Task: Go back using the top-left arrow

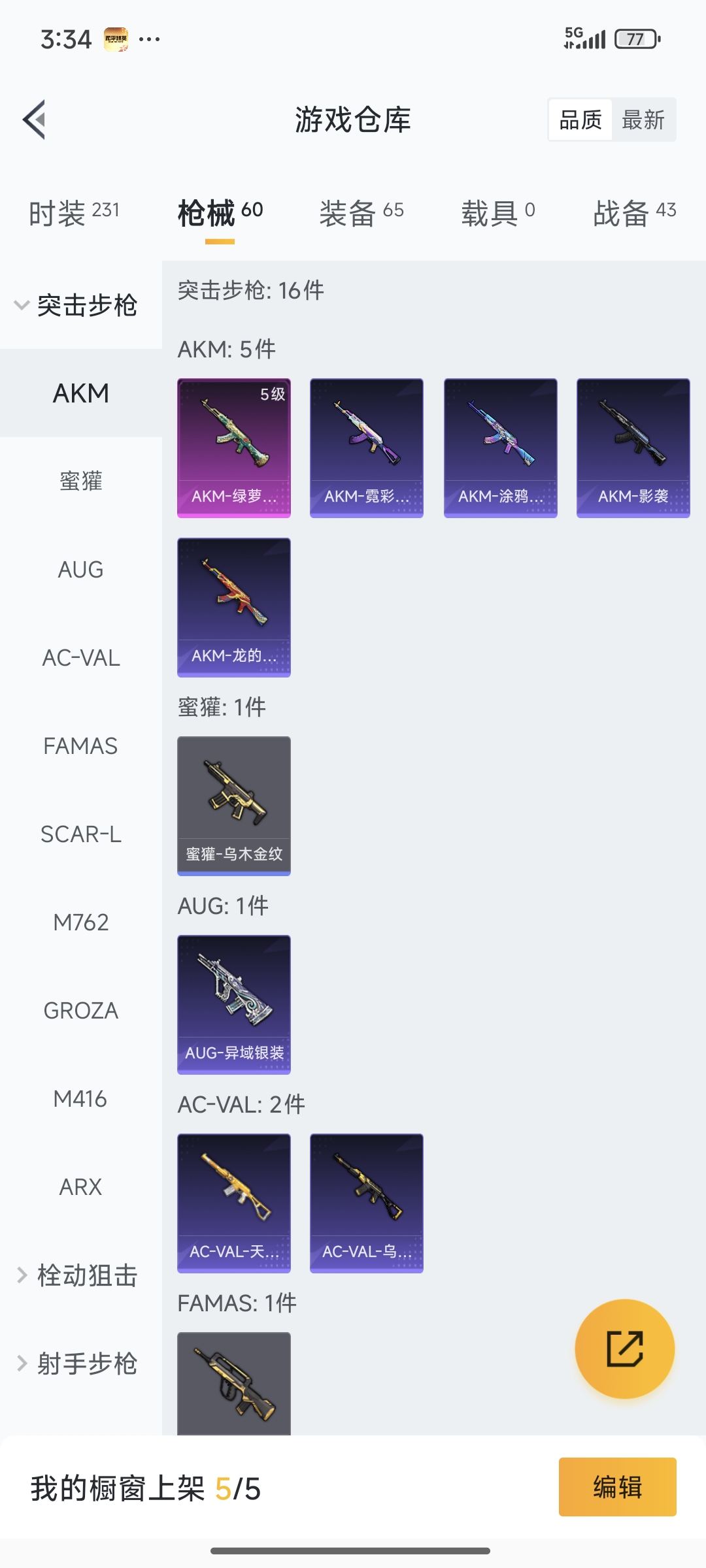Action: click(x=34, y=120)
